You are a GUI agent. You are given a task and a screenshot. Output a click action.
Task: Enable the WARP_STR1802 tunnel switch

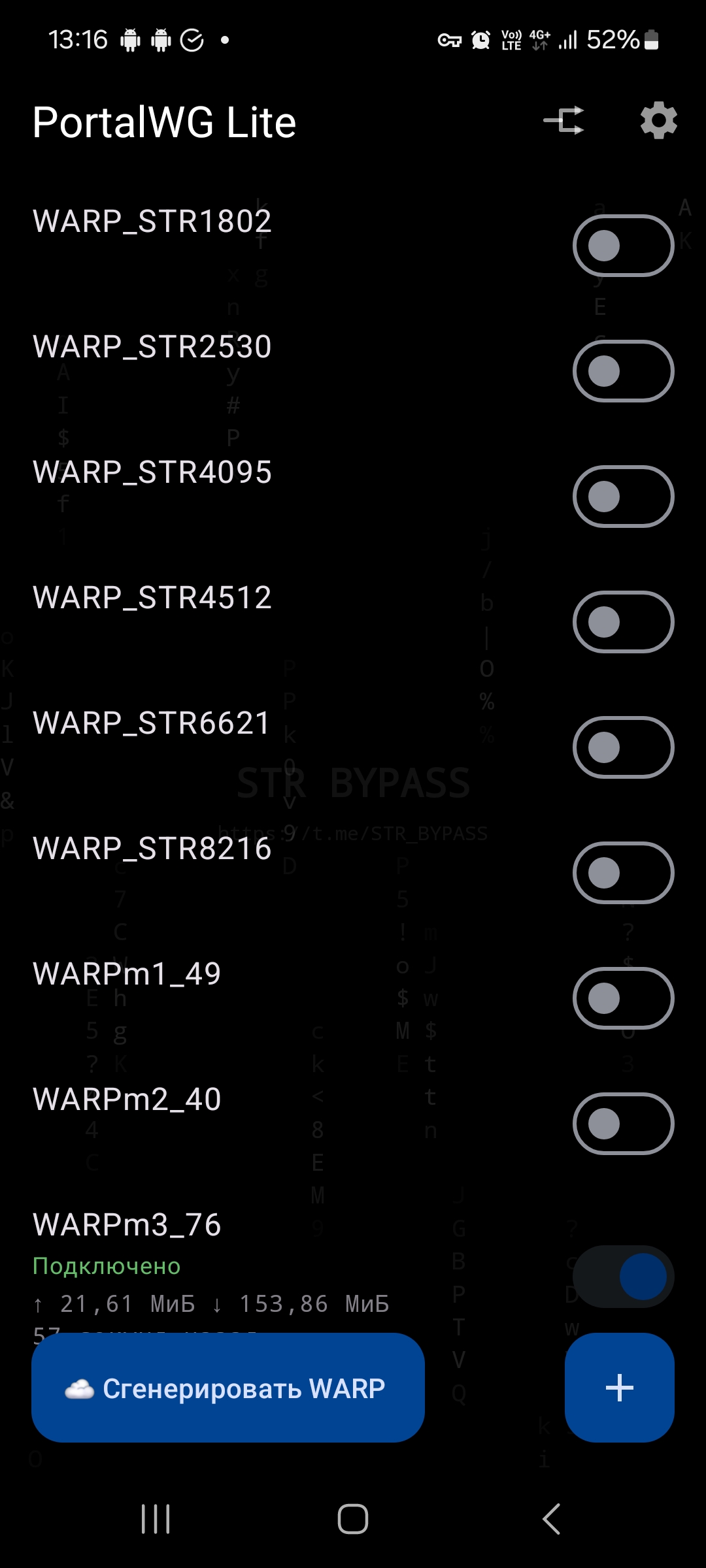tap(623, 246)
